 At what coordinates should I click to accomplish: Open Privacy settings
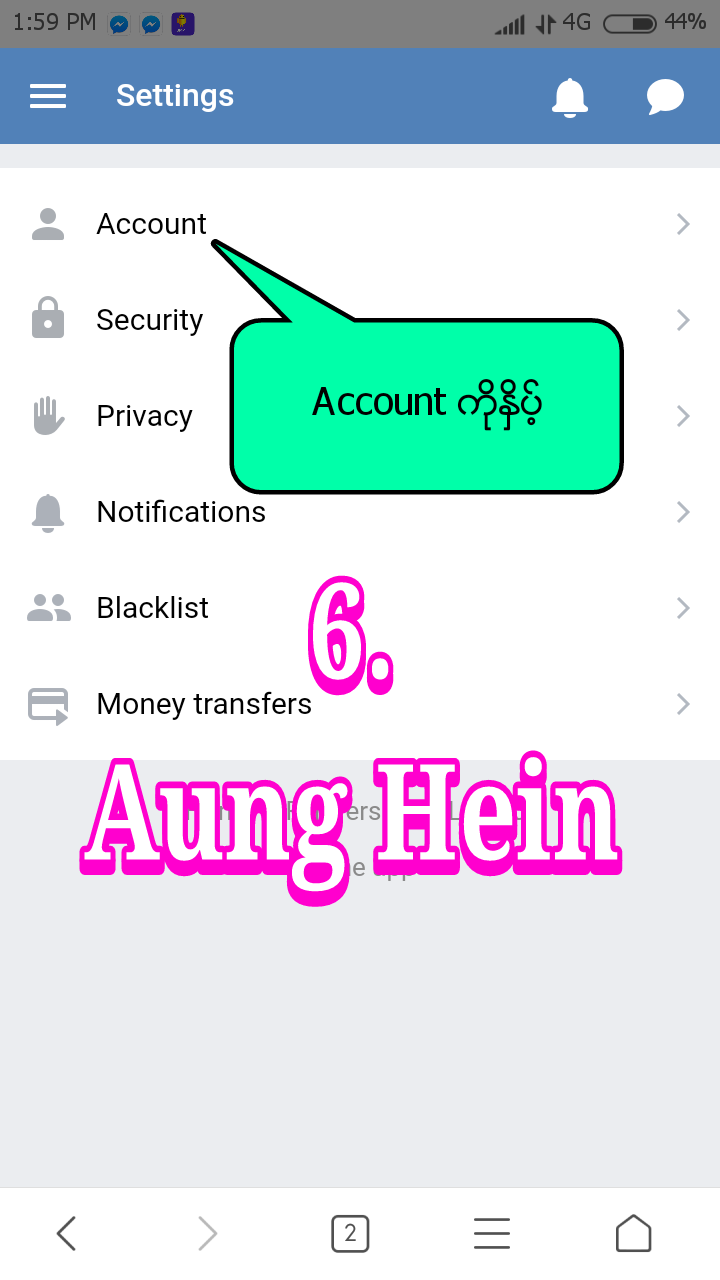pos(144,416)
